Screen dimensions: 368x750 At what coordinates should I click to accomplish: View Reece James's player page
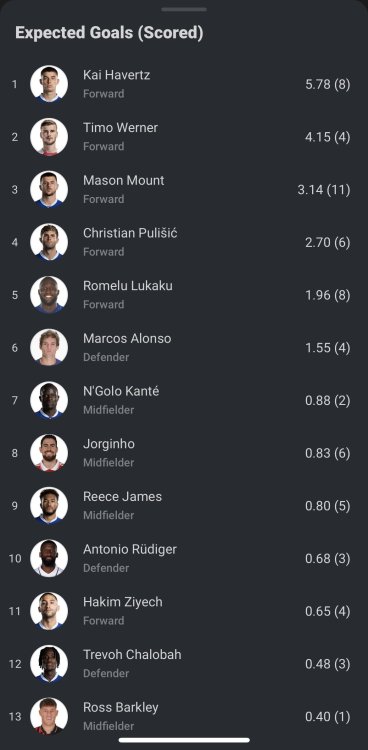coord(184,506)
